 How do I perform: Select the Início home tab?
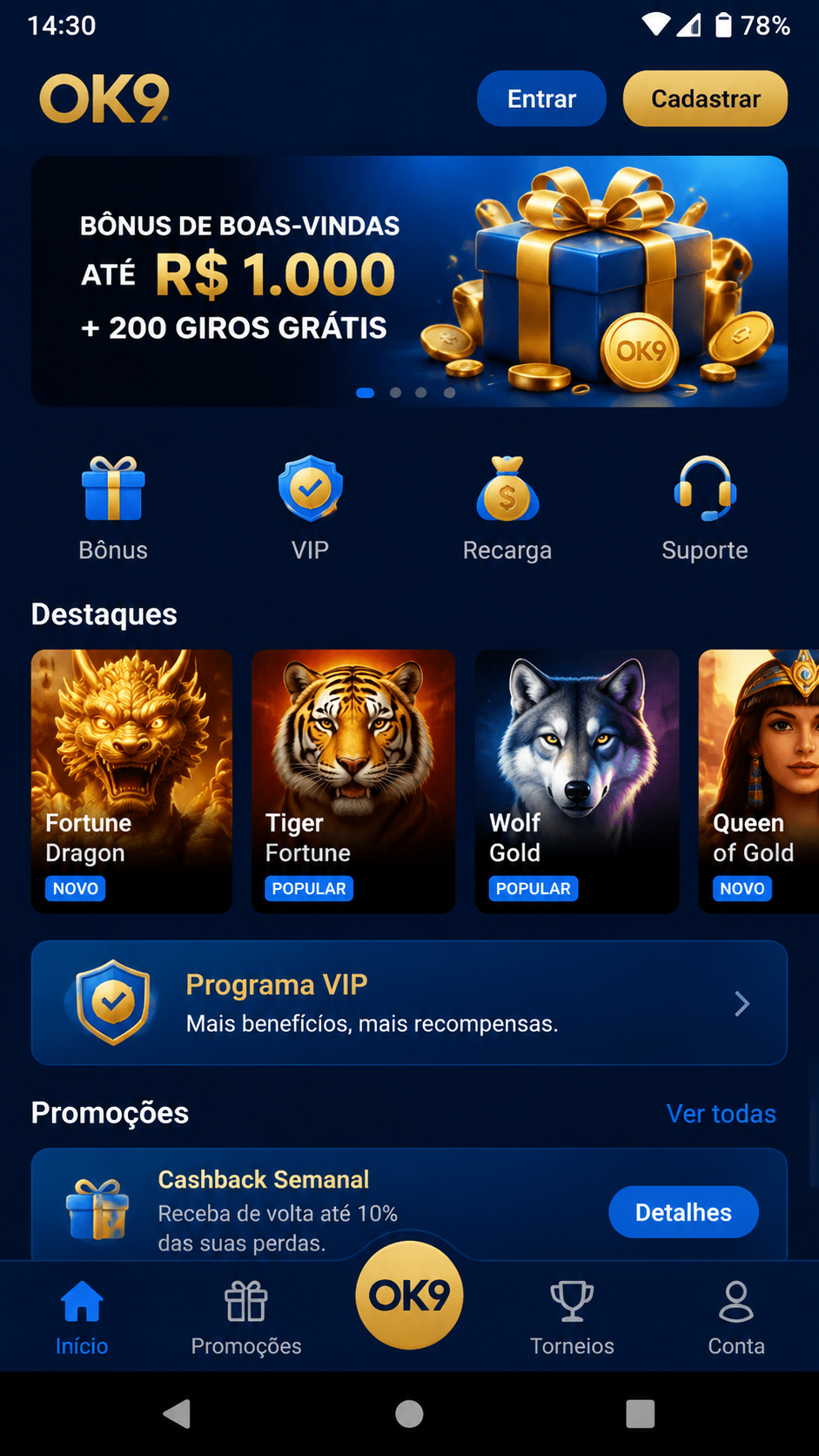coord(82,1318)
